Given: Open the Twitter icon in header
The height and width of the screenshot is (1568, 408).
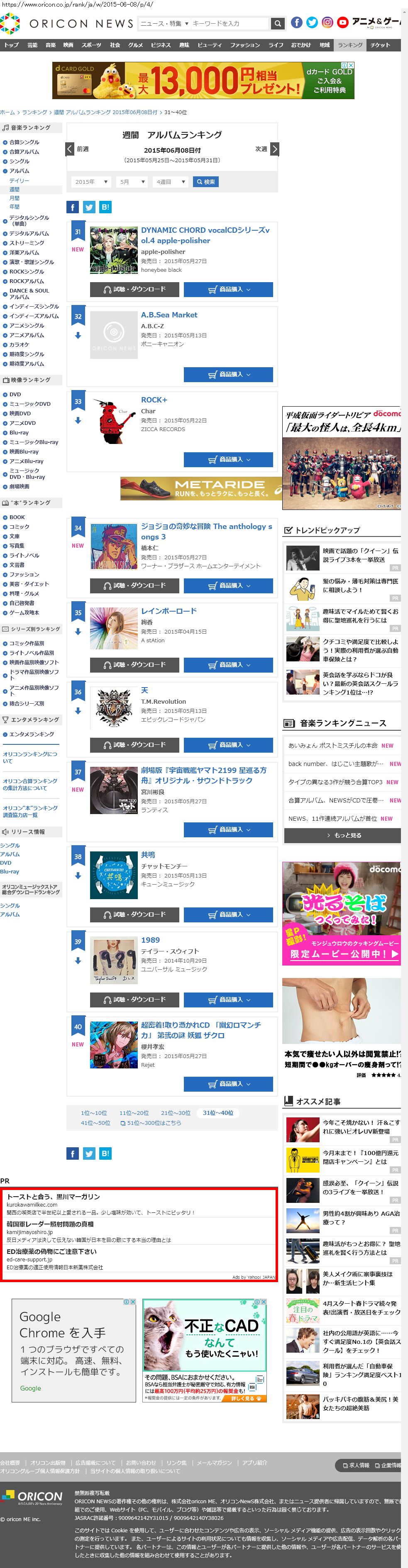Looking at the screenshot, I should point(312,23).
